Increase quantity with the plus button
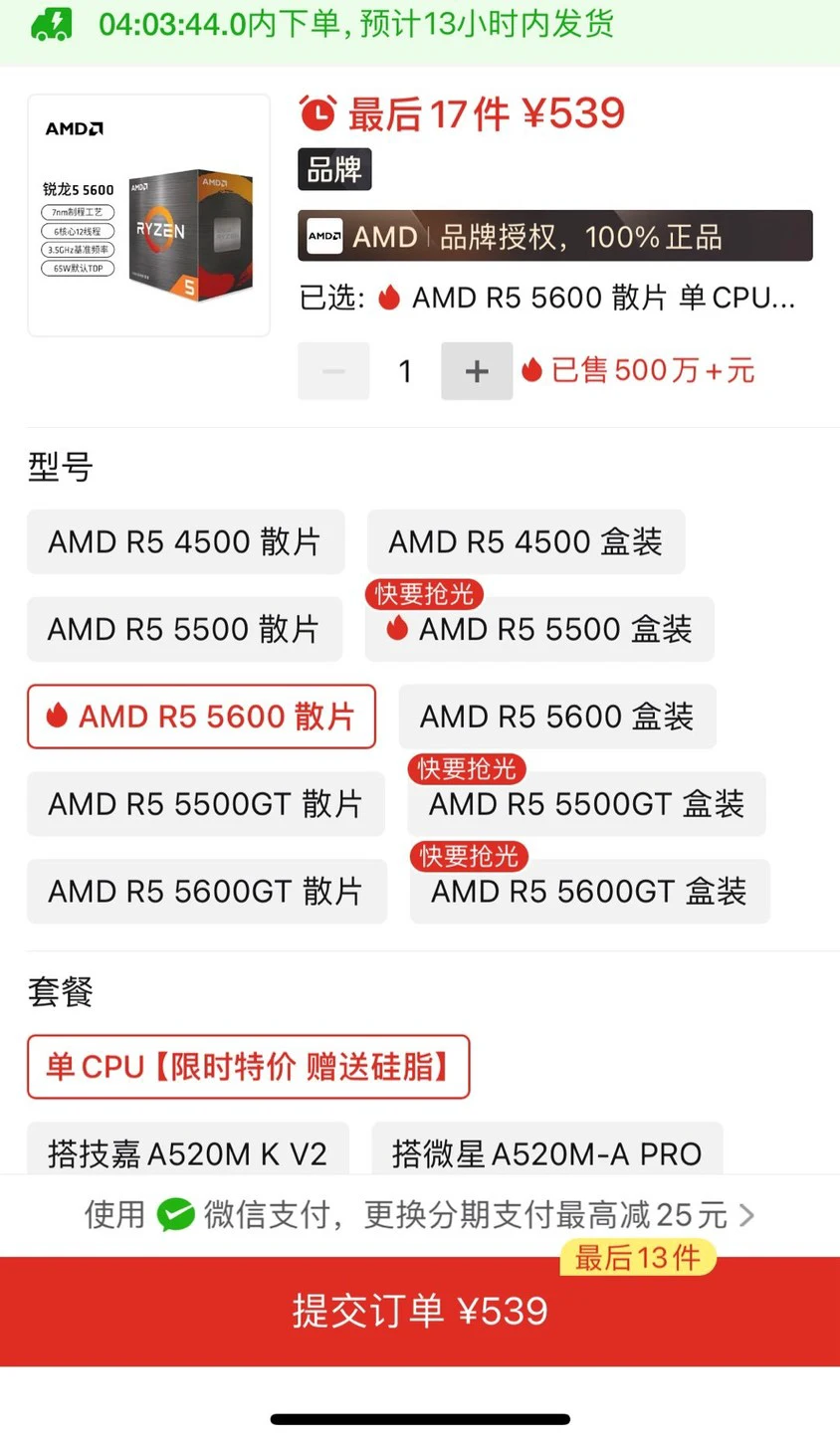The width and height of the screenshot is (840, 1443). coord(477,371)
